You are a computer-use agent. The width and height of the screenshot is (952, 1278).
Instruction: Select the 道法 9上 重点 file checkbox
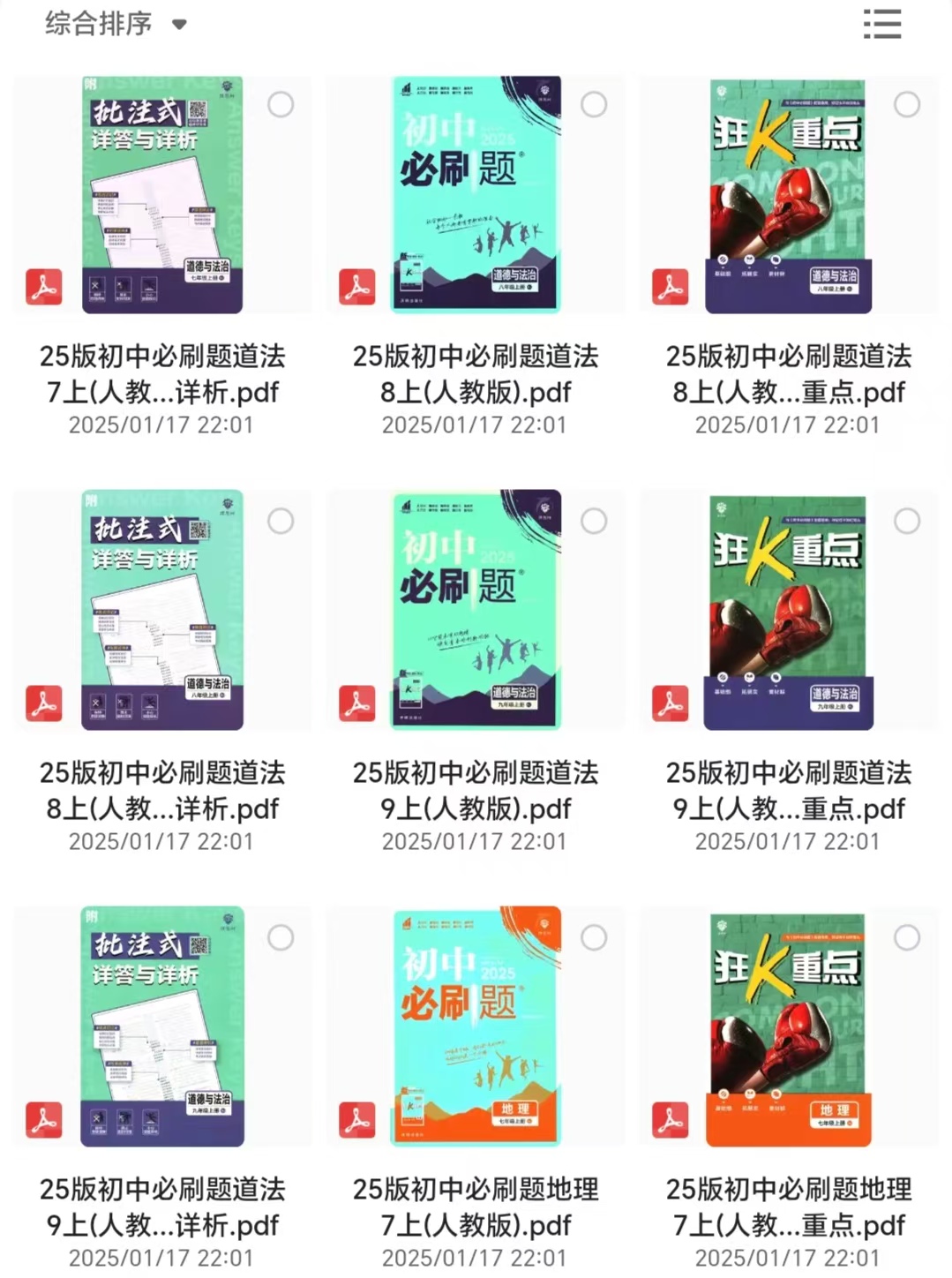(x=907, y=522)
